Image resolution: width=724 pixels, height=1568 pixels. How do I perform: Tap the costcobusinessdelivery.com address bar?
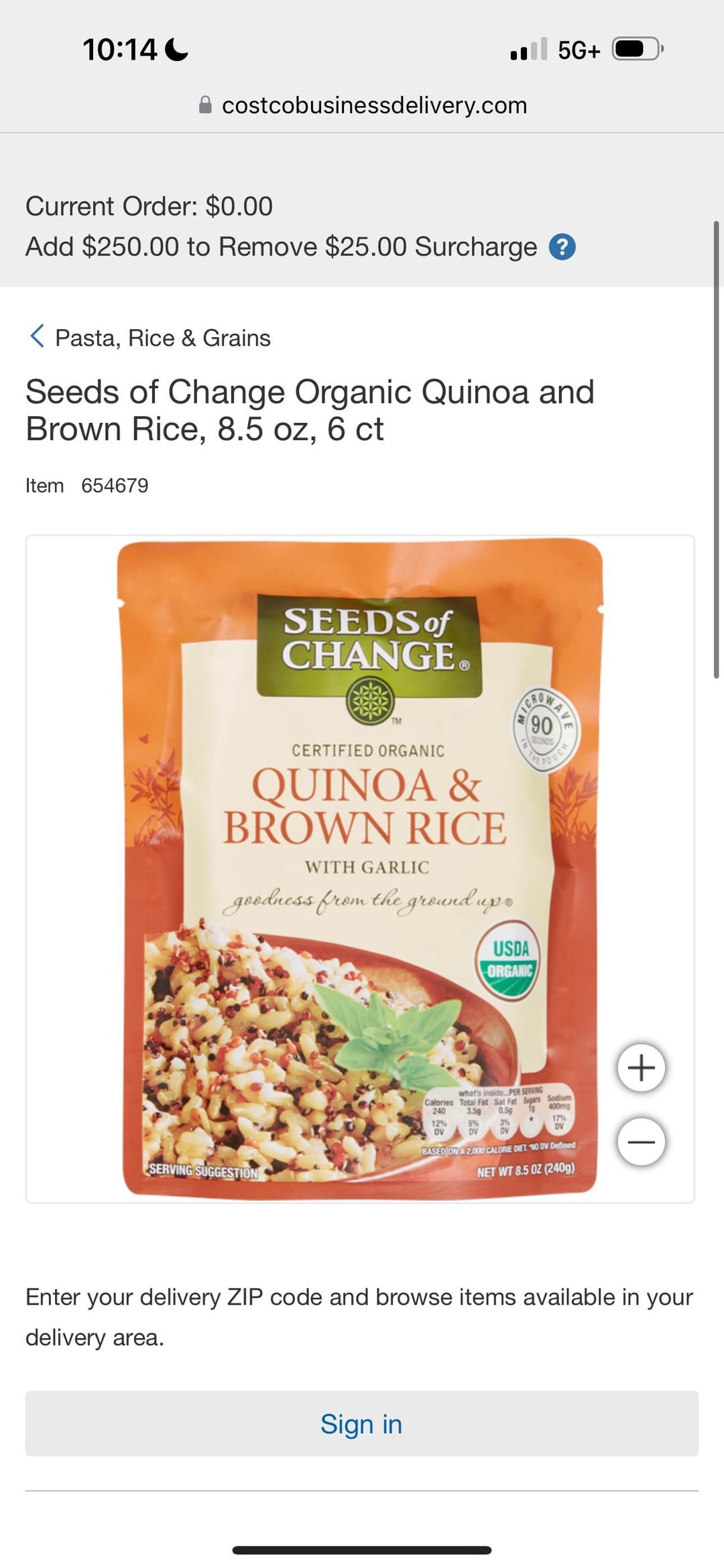[x=363, y=105]
